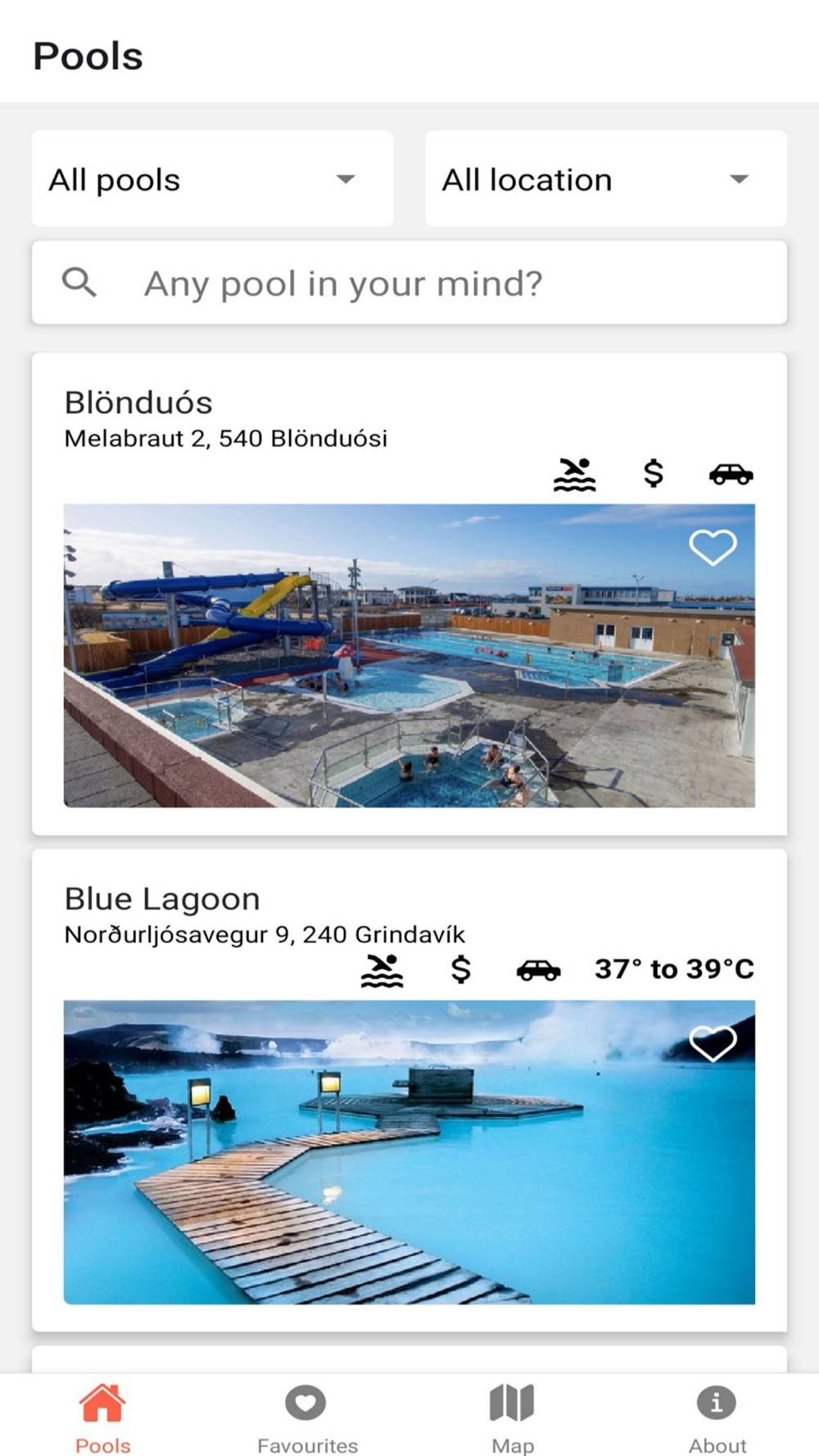Open the About tab
The height and width of the screenshot is (1456, 819).
717,1418
